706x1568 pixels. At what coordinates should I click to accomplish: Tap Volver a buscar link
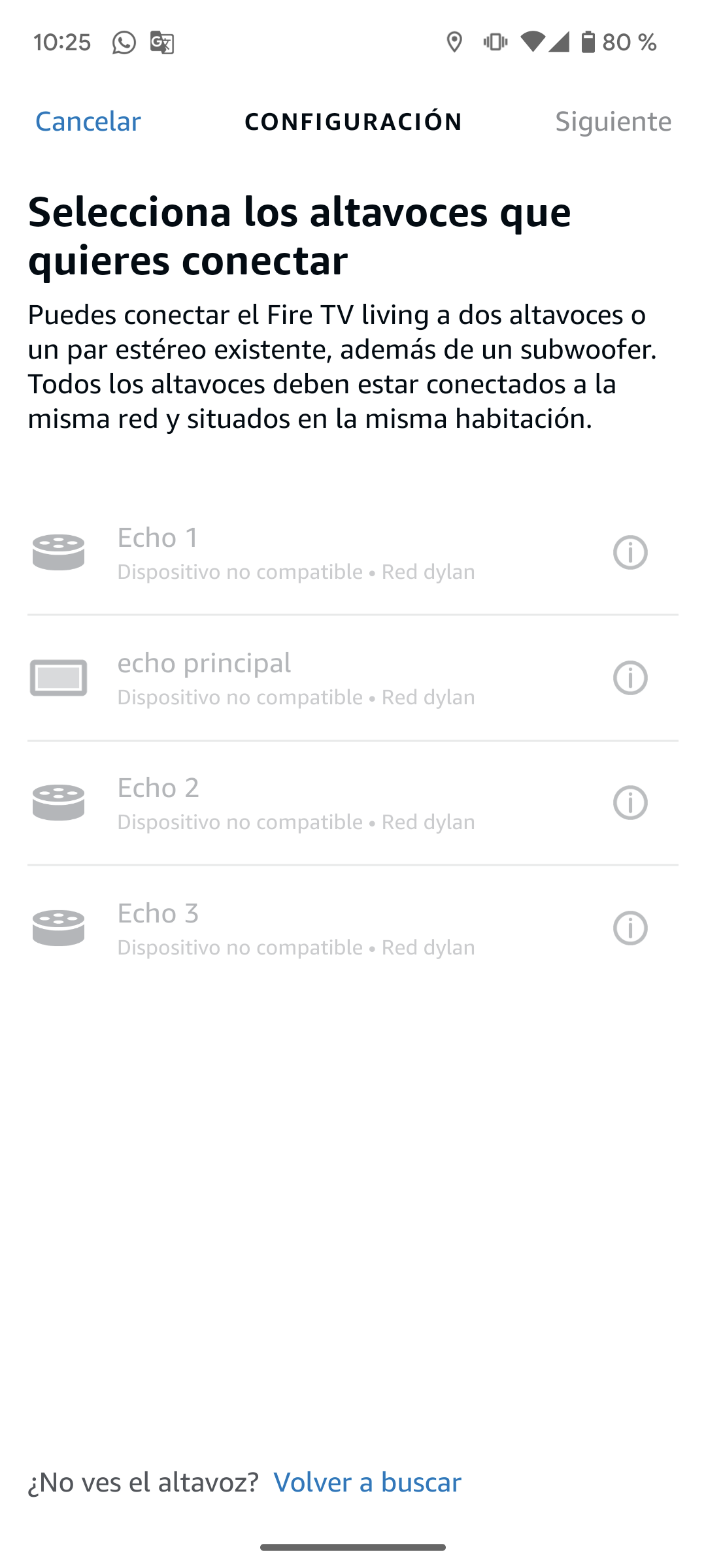(367, 1482)
